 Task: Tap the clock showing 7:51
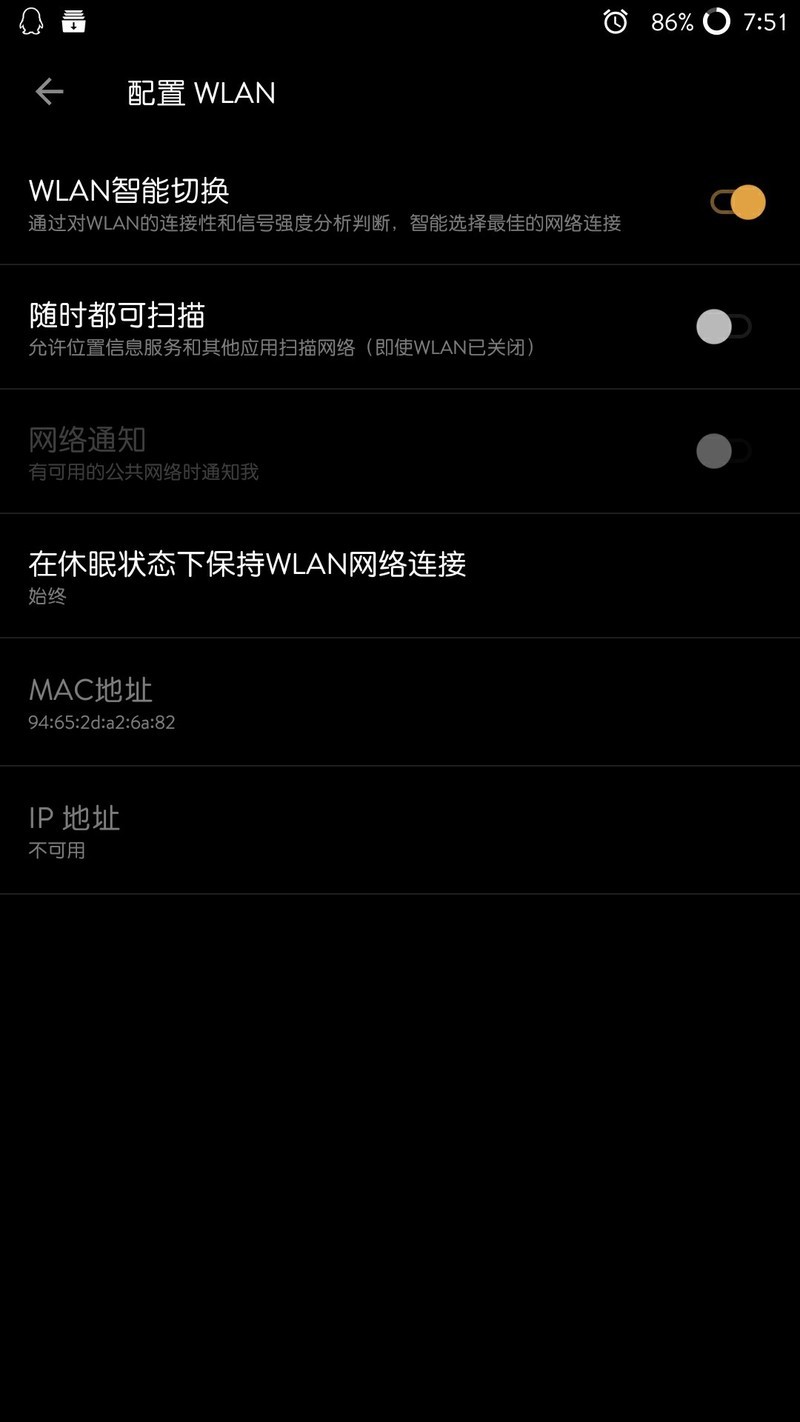[x=762, y=21]
